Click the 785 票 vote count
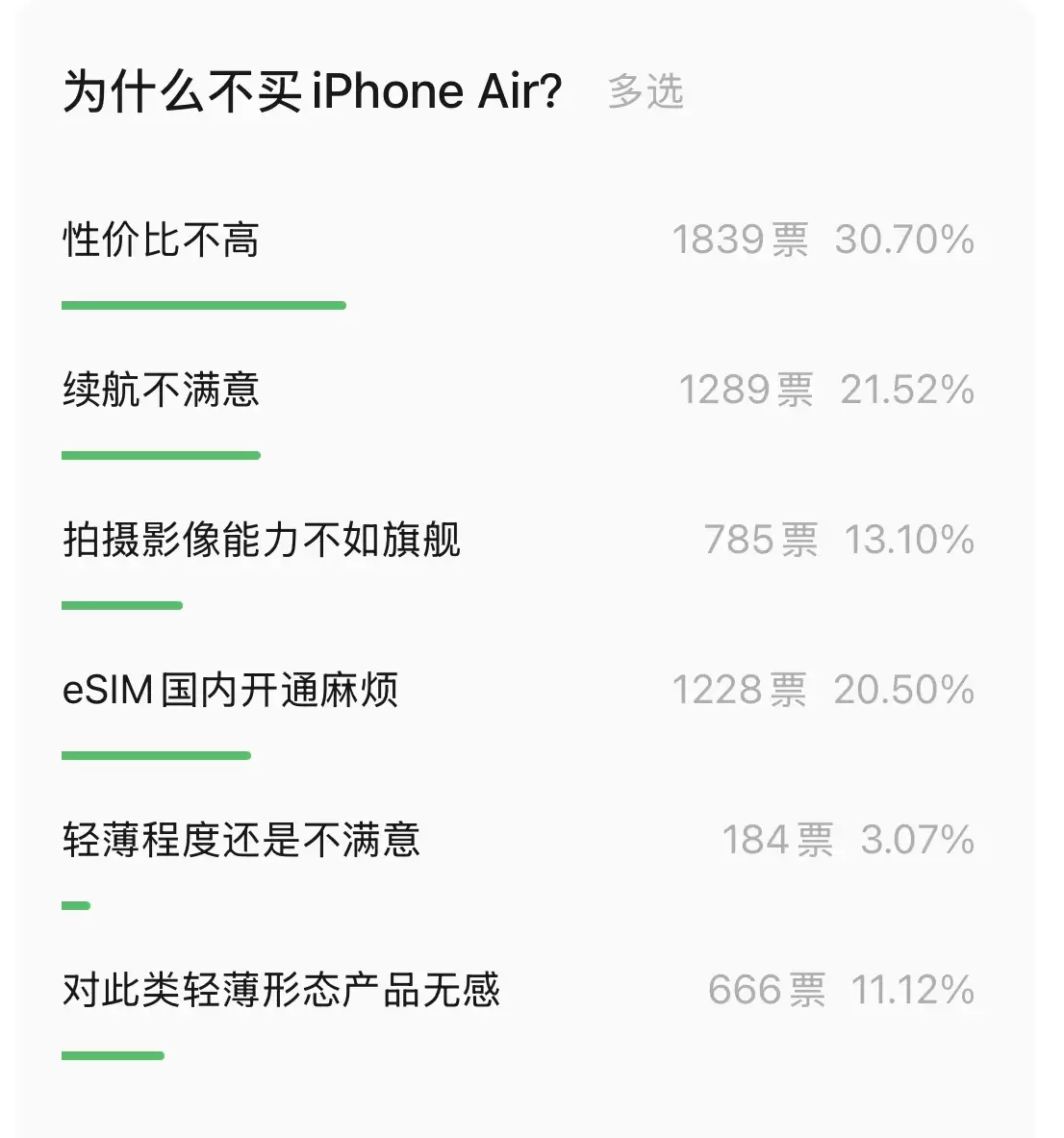The width and height of the screenshot is (1064, 1138). click(x=761, y=540)
